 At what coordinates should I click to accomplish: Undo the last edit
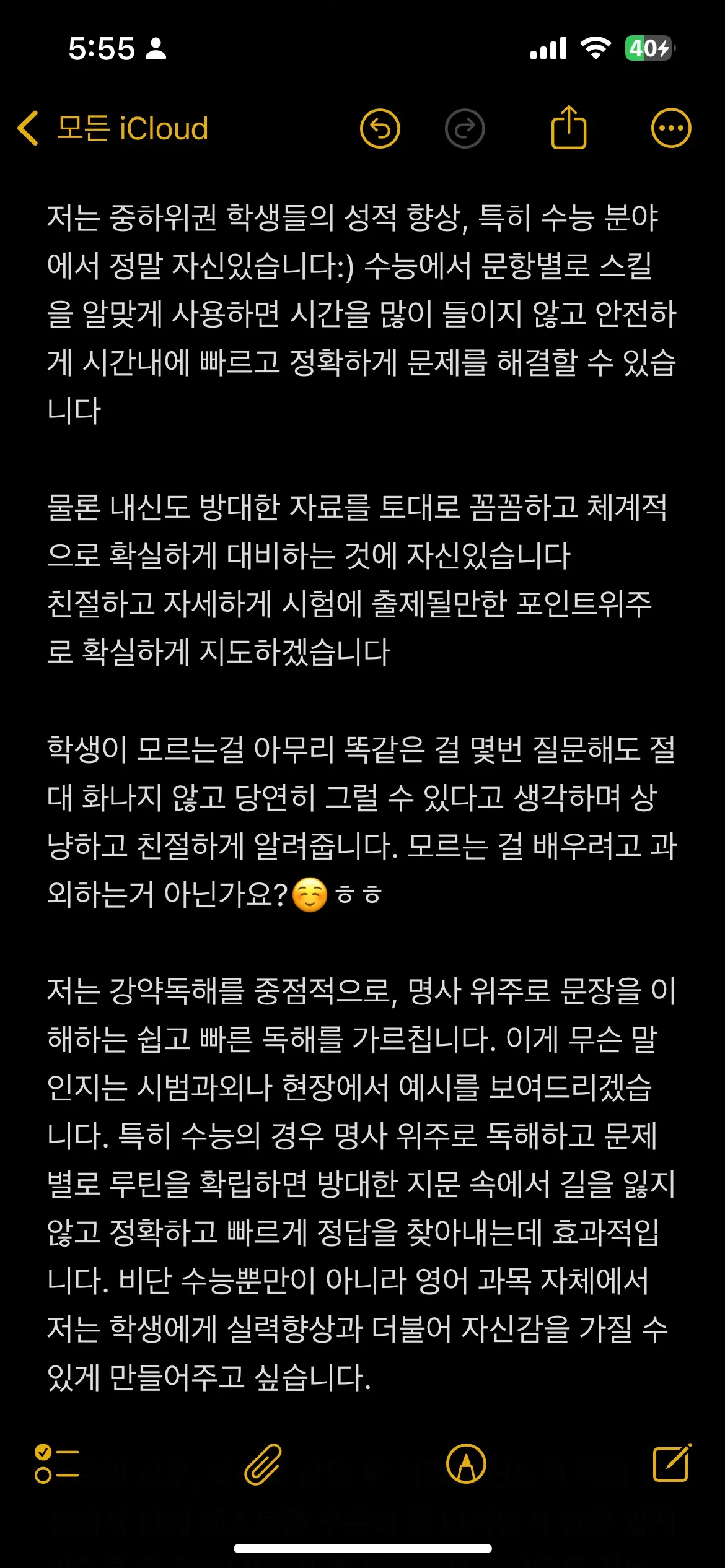coord(380,128)
